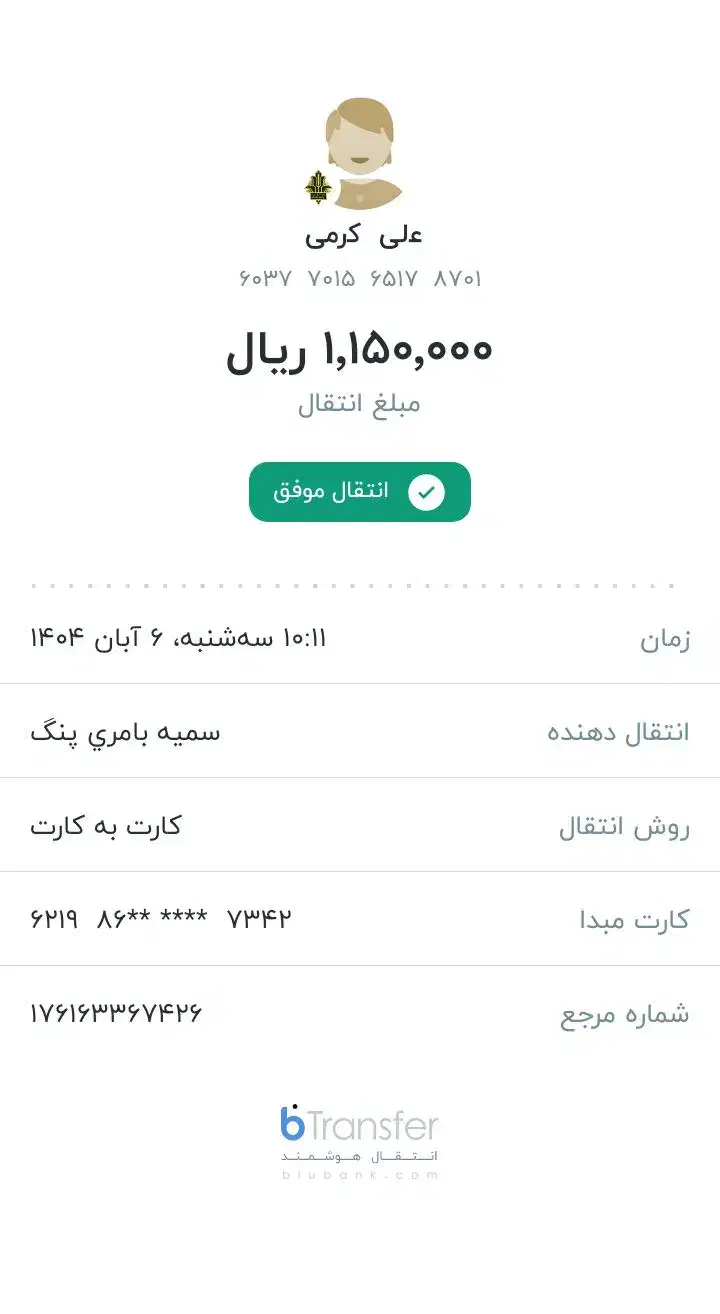Expand the انتقال دهنده row
Image resolution: width=720 pixels, height=1314 pixels.
click(x=360, y=731)
